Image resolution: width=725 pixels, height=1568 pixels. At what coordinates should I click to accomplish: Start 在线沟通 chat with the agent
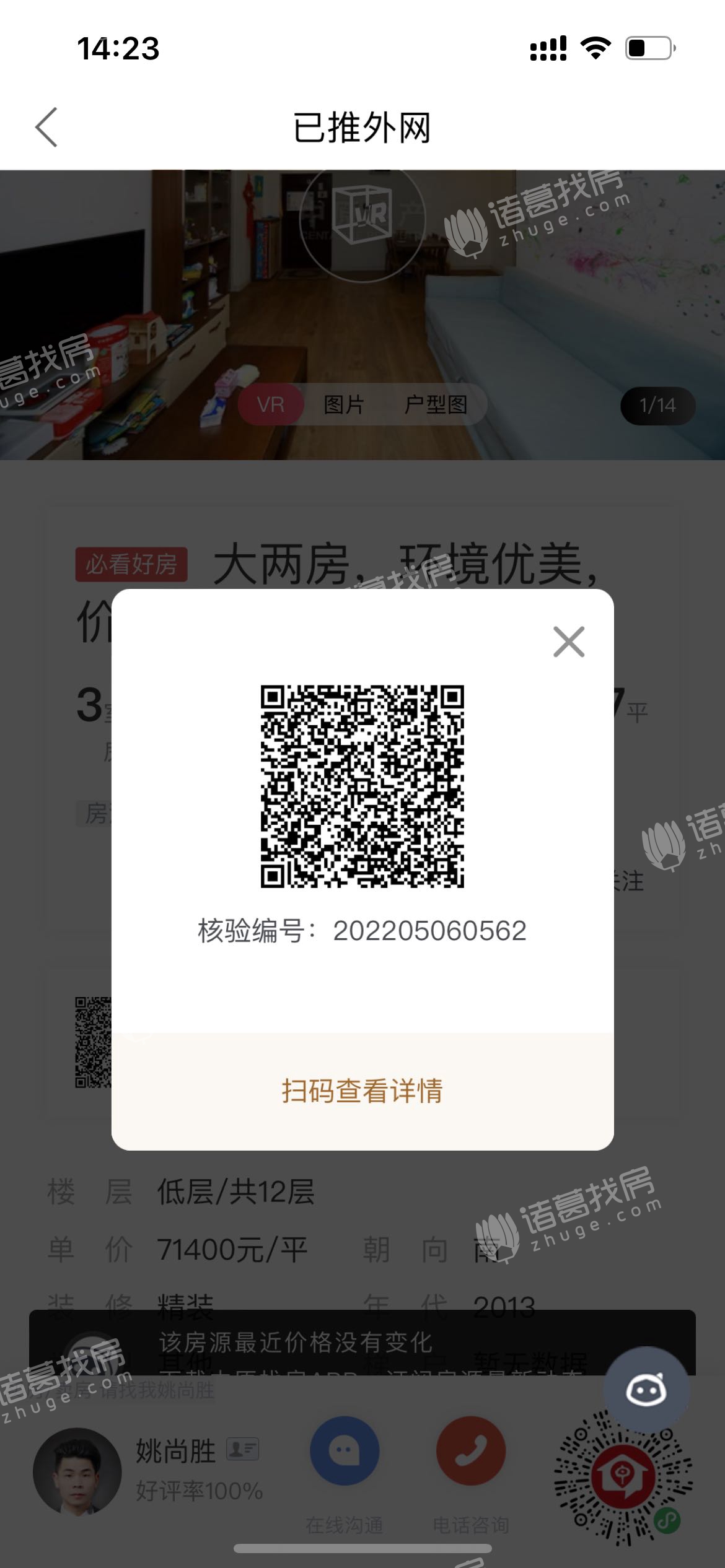click(x=345, y=1451)
